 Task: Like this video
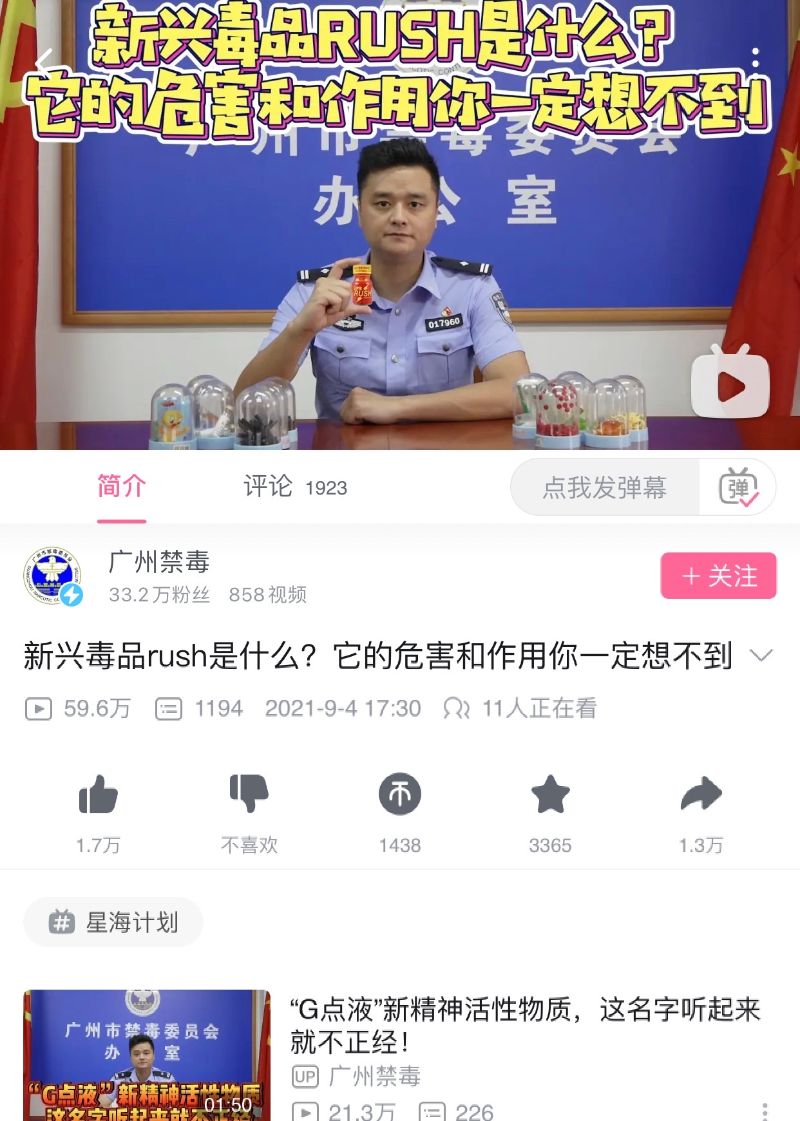point(98,797)
